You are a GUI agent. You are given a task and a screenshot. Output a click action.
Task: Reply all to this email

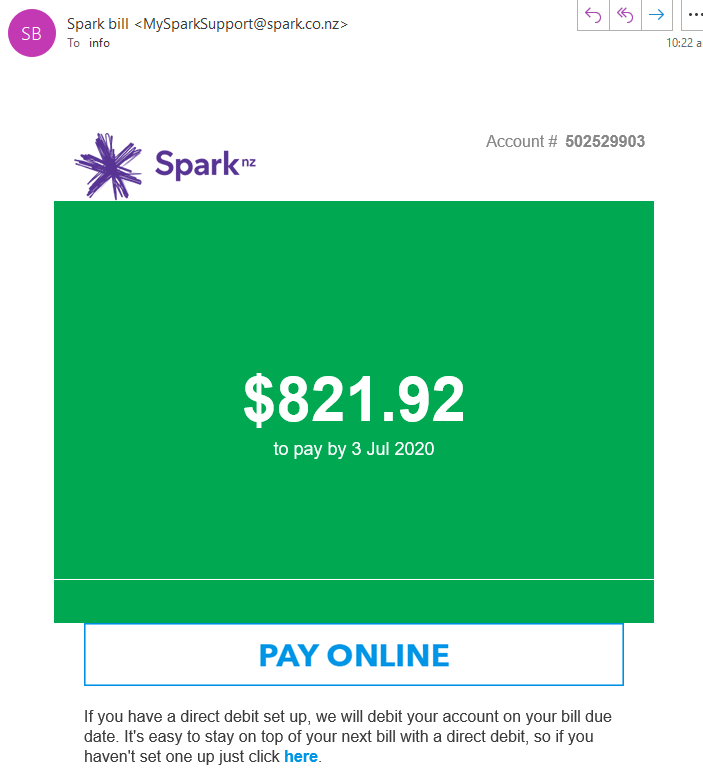(625, 15)
